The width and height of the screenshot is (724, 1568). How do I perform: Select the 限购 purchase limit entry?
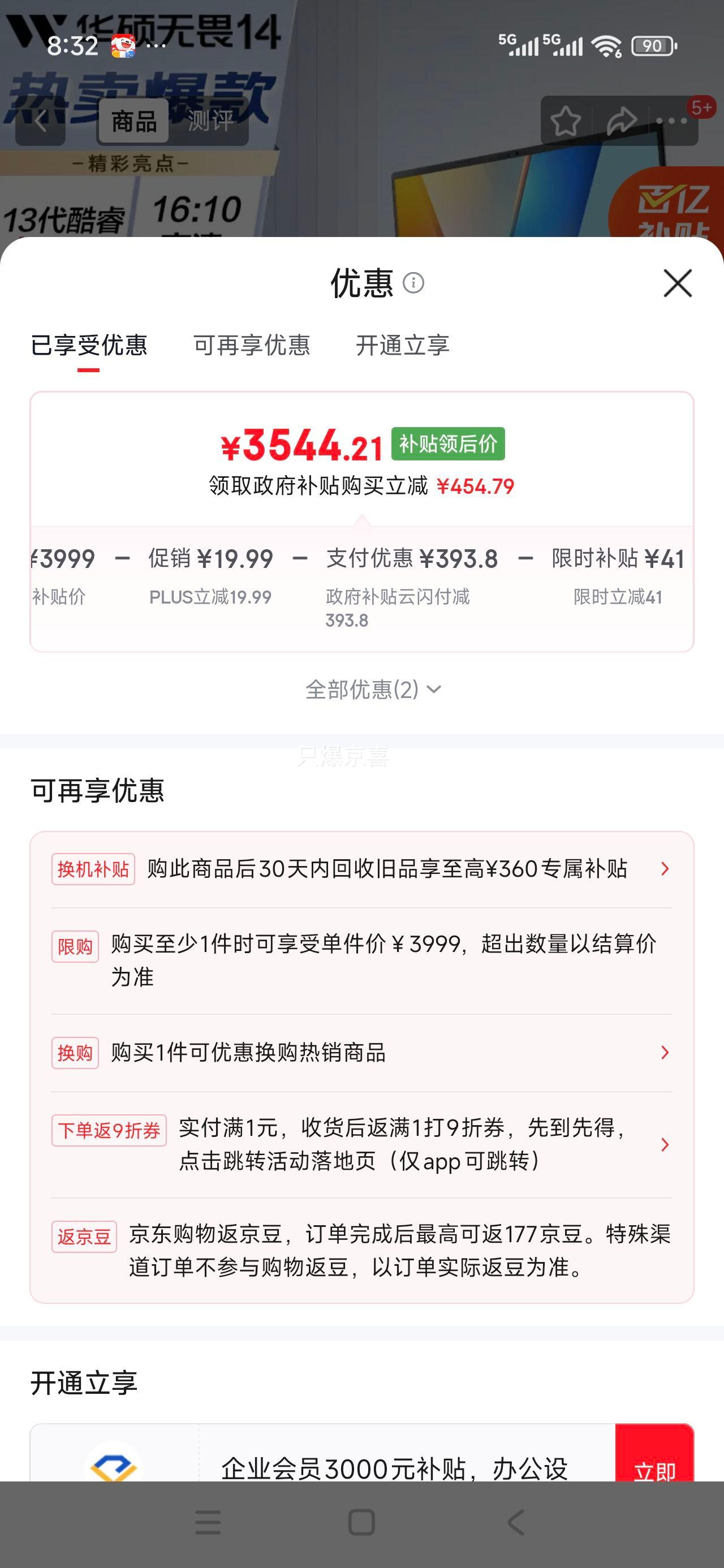coord(76,946)
